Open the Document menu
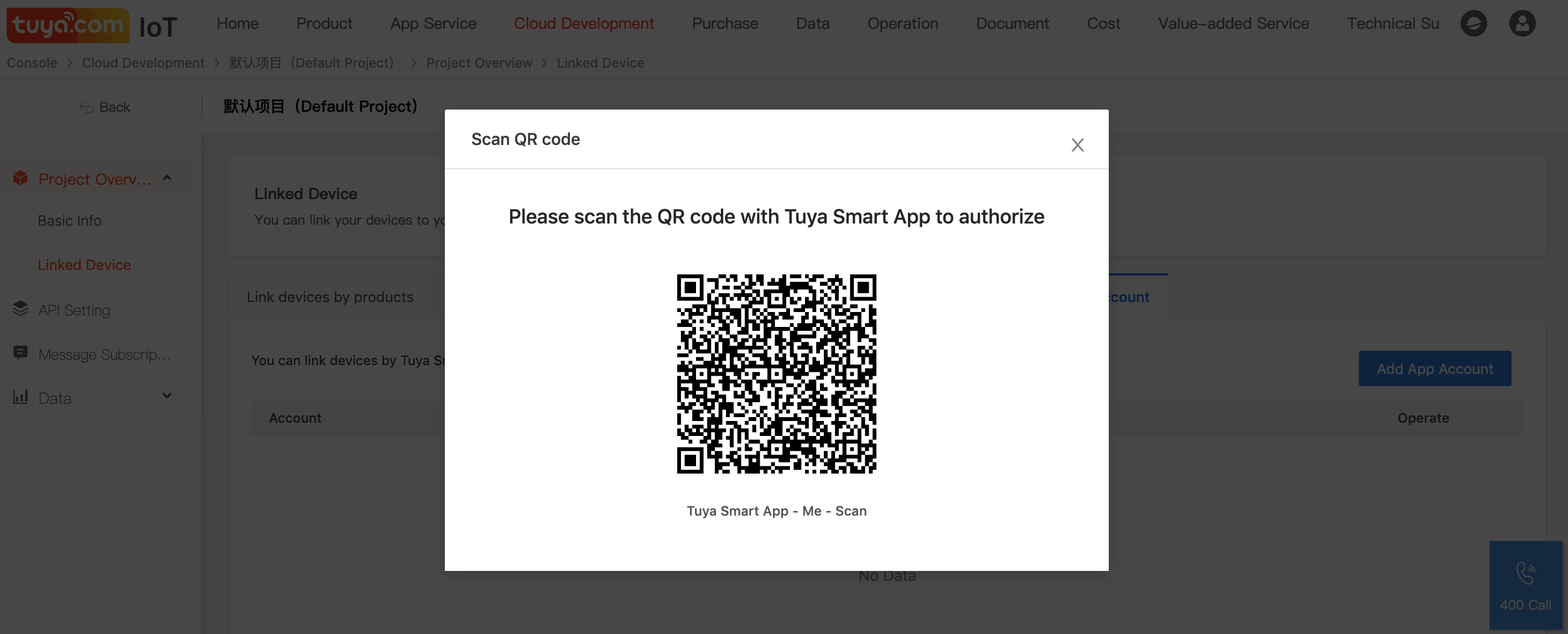The height and width of the screenshot is (634, 1568). point(1011,23)
